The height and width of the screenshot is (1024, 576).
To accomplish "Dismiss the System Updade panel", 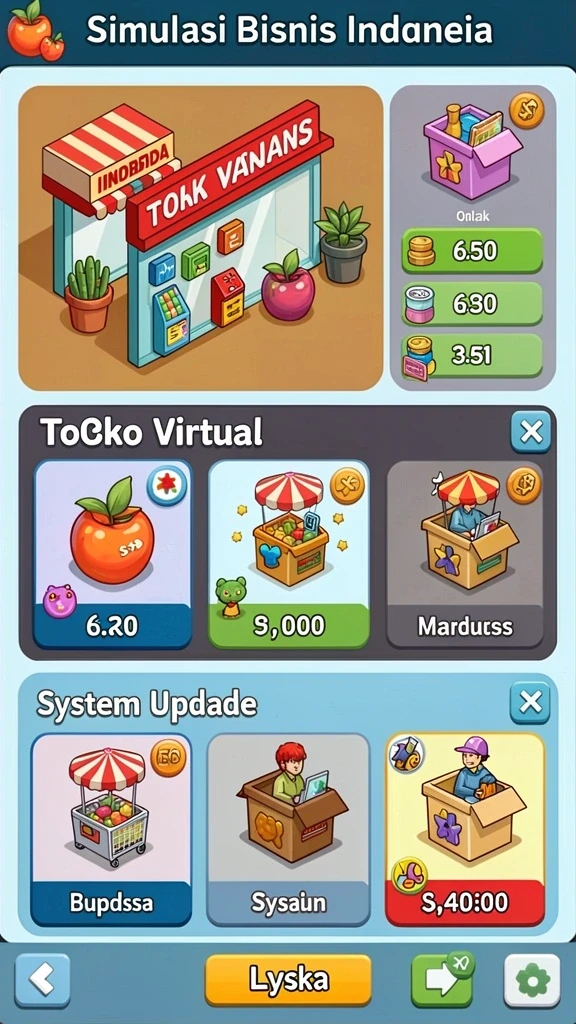I will click(530, 703).
